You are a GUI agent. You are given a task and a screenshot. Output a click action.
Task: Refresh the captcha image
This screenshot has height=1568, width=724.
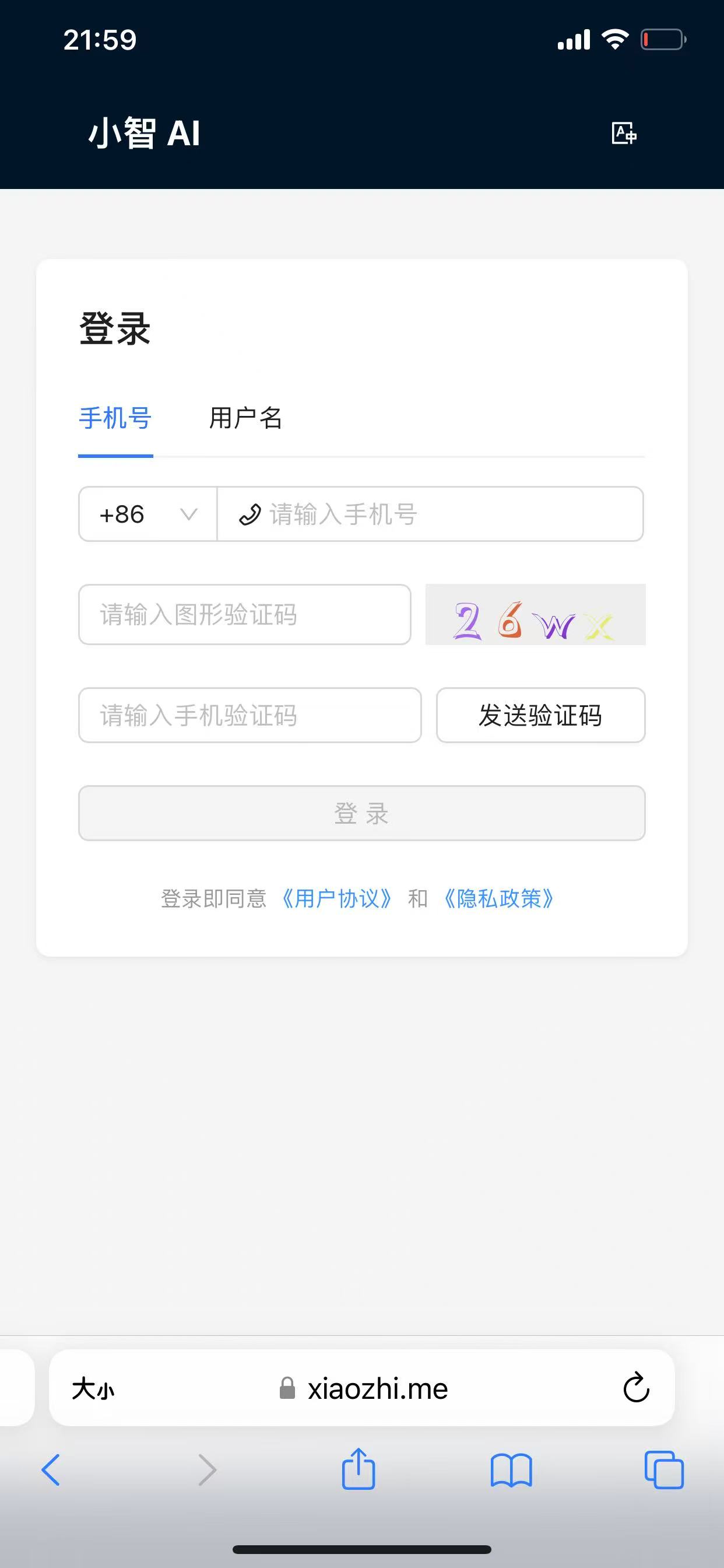pyautogui.click(x=535, y=614)
